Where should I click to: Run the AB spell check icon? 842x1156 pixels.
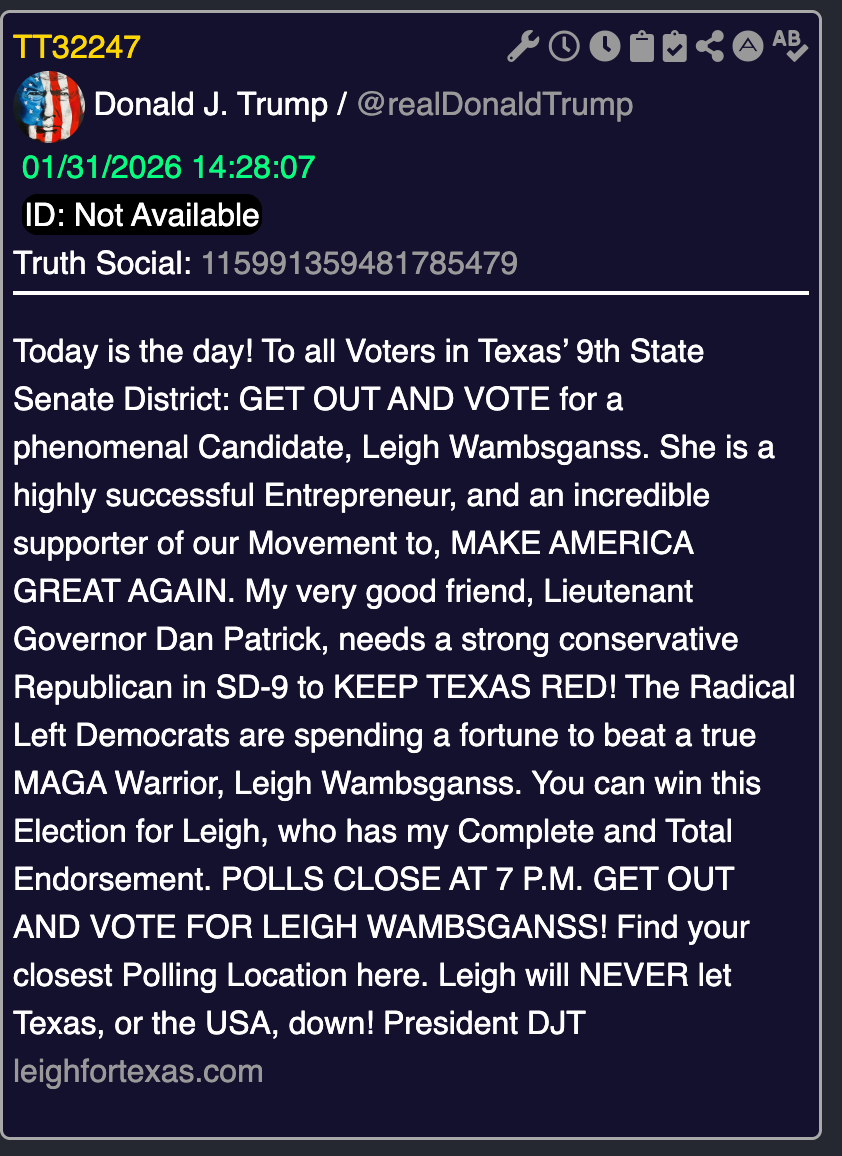pos(790,46)
